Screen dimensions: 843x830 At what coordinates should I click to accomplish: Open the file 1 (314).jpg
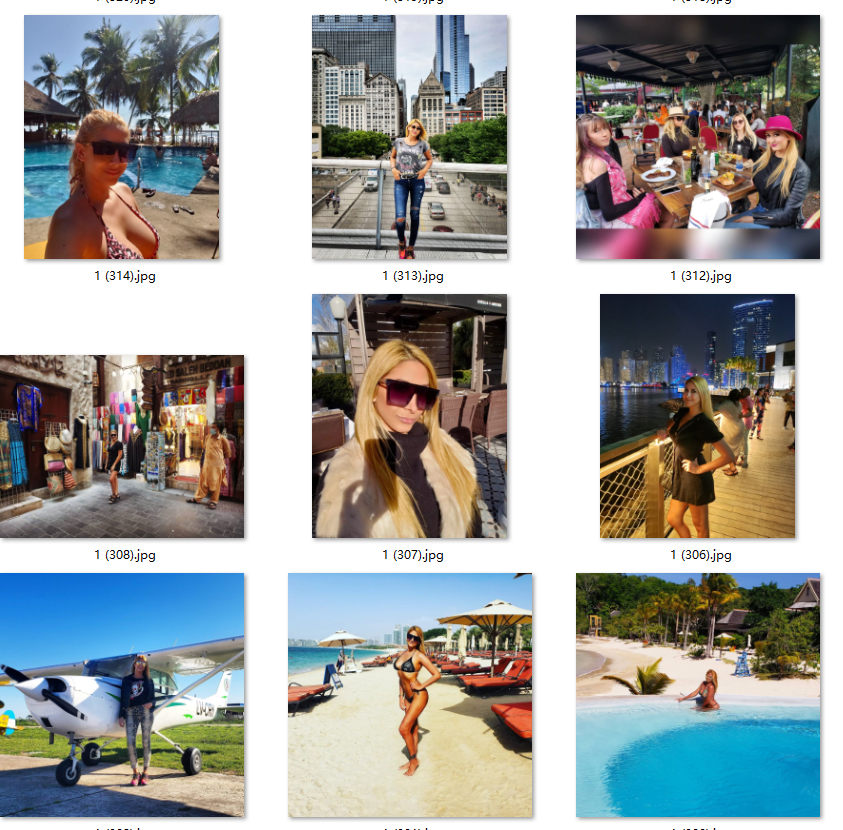click(x=122, y=138)
